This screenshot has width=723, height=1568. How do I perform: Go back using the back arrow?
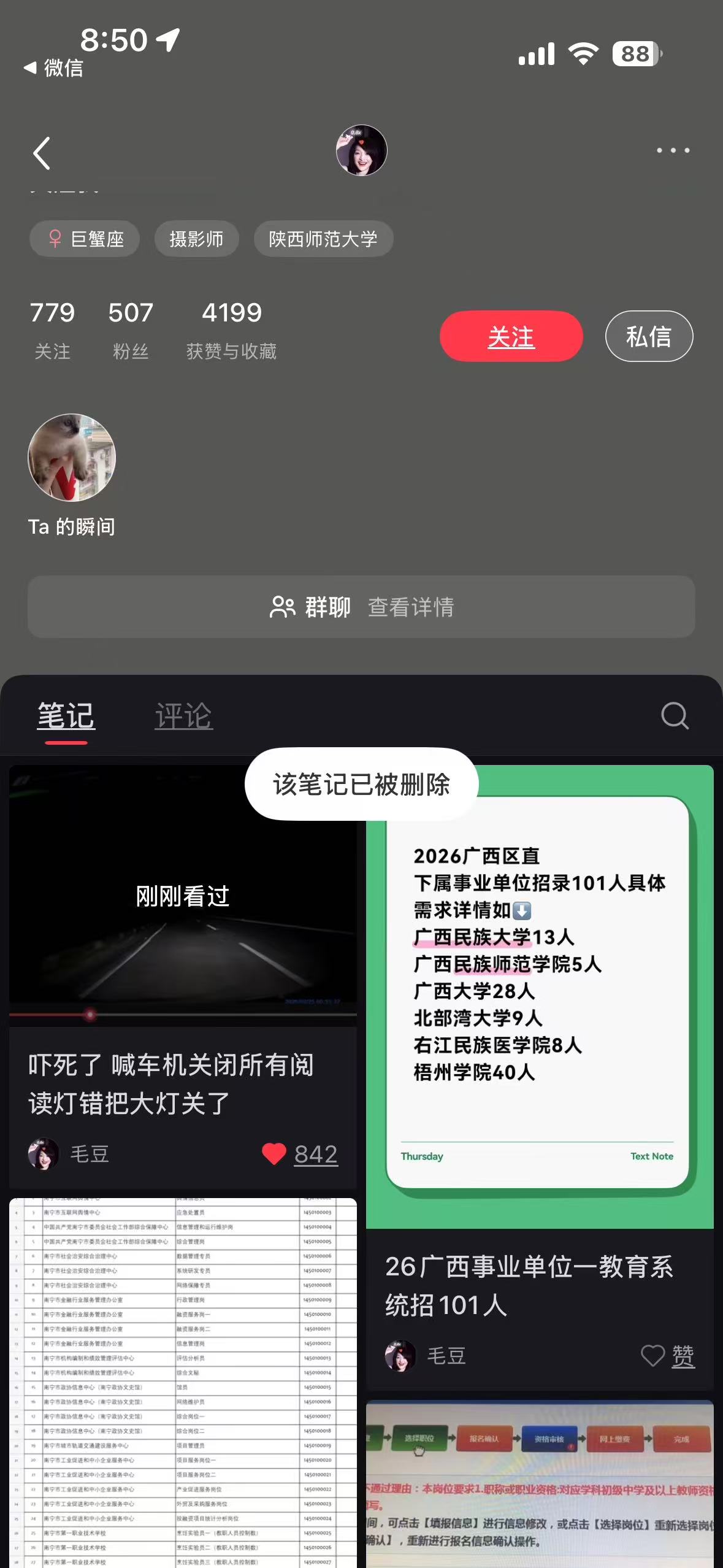tap(42, 153)
